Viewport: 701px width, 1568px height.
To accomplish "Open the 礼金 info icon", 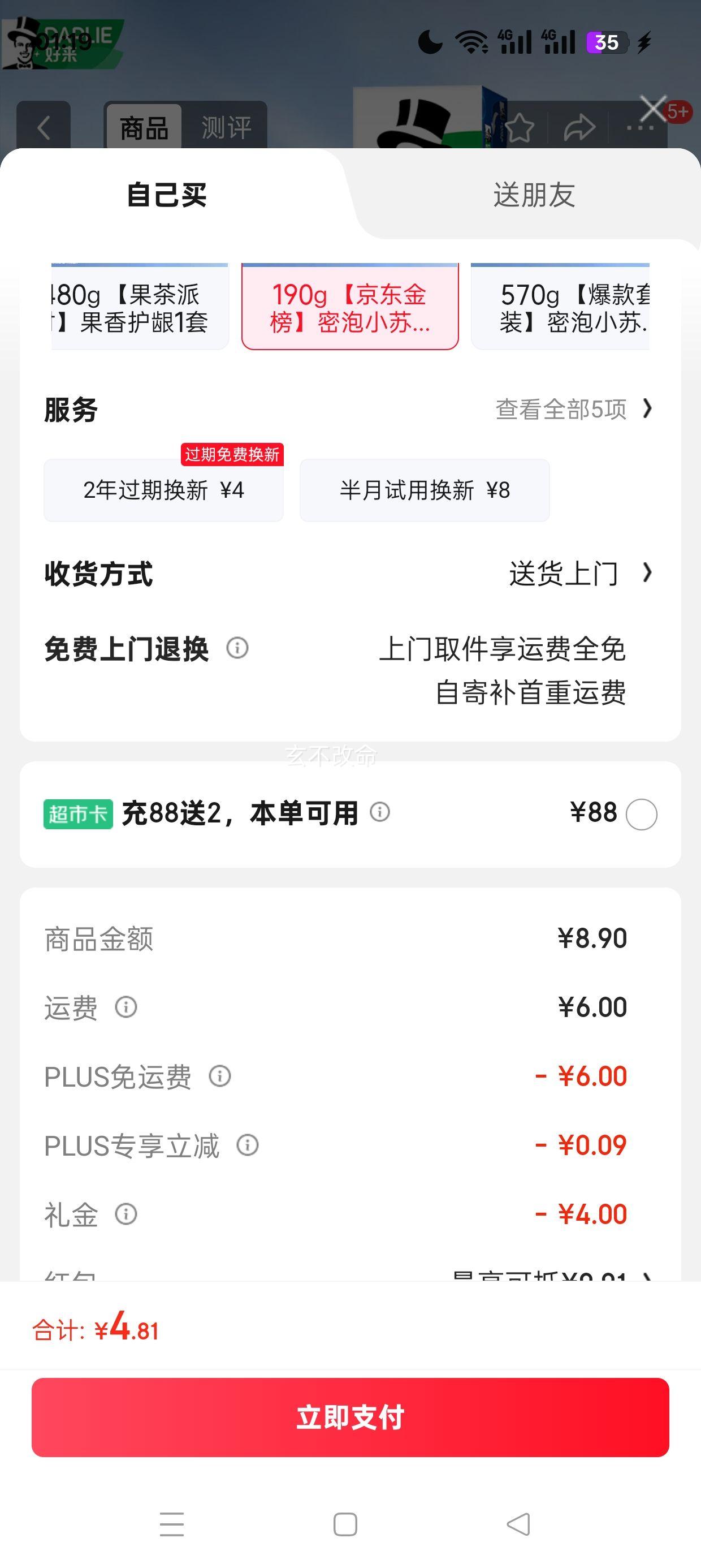I will (126, 1214).
